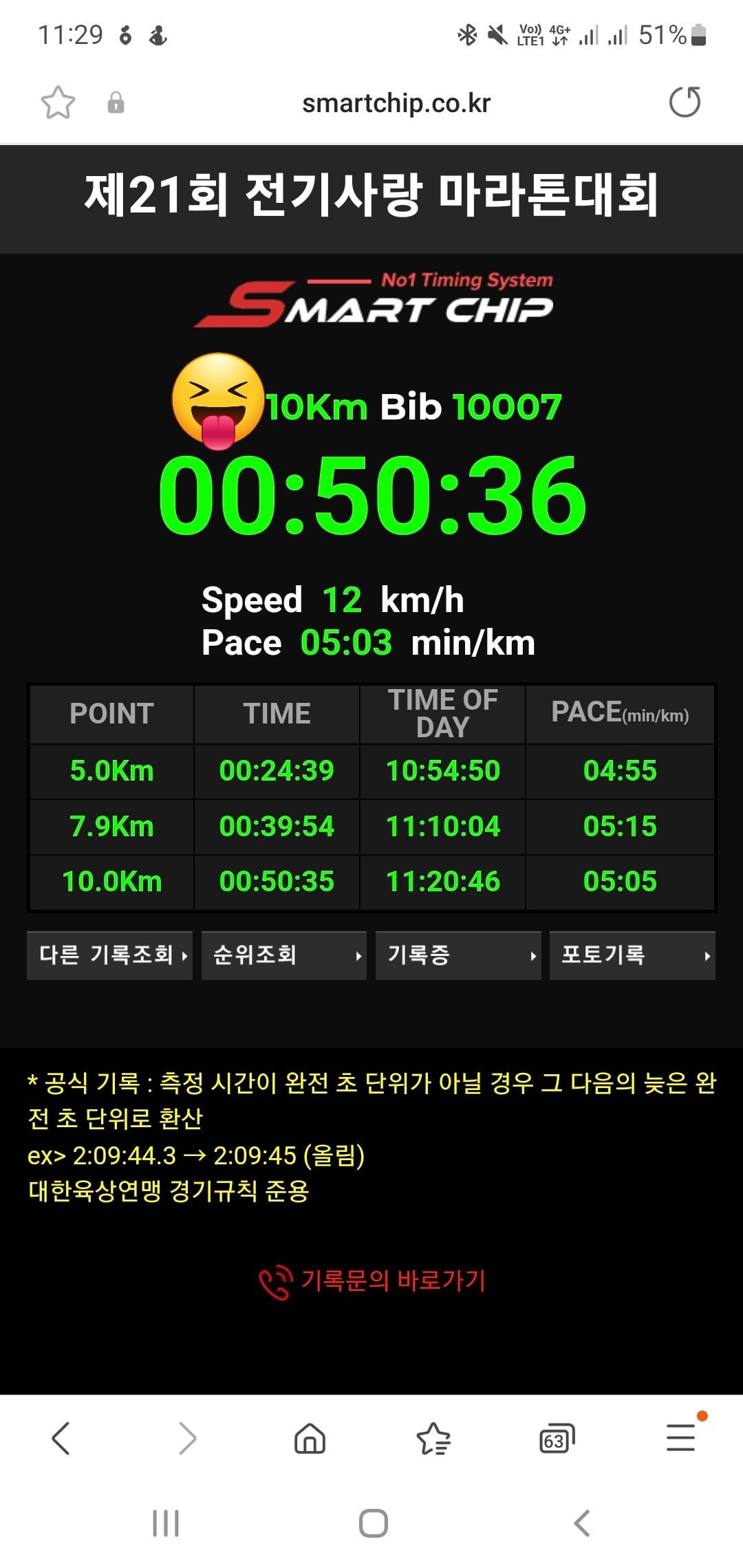View the 기록증 record certificate
The width and height of the screenshot is (743, 1568).
pos(458,955)
